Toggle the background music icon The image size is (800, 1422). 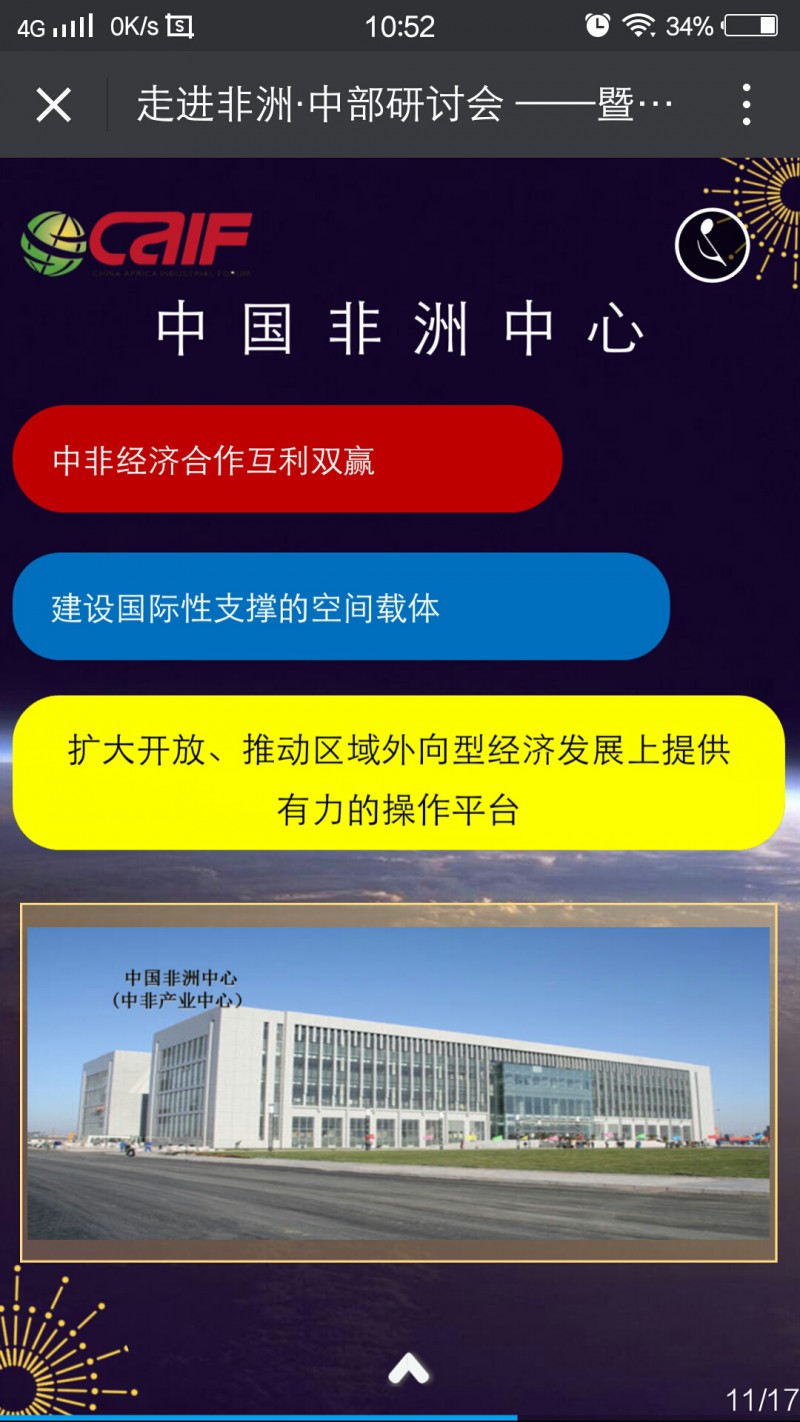click(x=712, y=245)
